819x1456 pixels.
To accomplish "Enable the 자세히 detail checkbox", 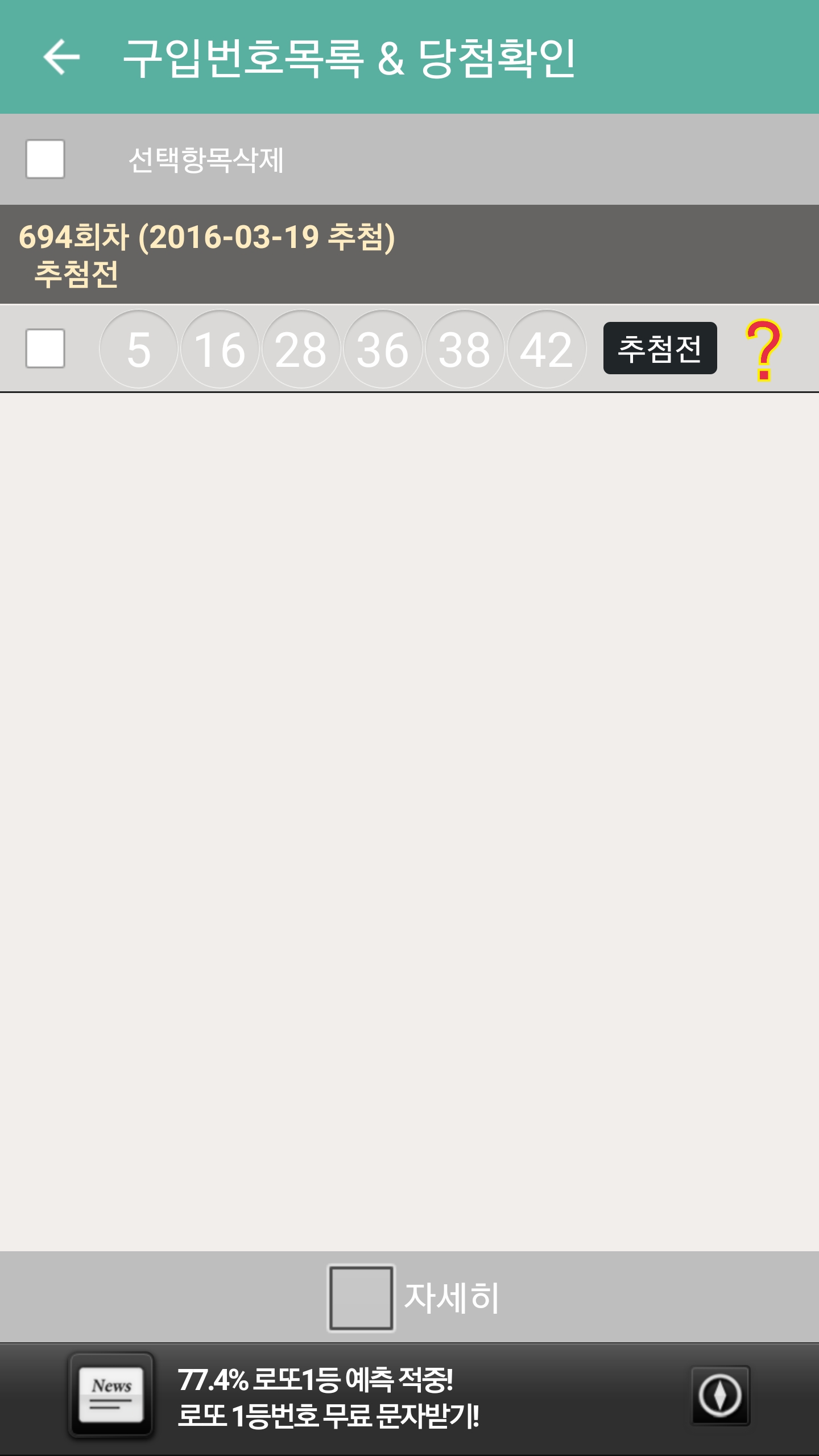I will click(361, 1298).
